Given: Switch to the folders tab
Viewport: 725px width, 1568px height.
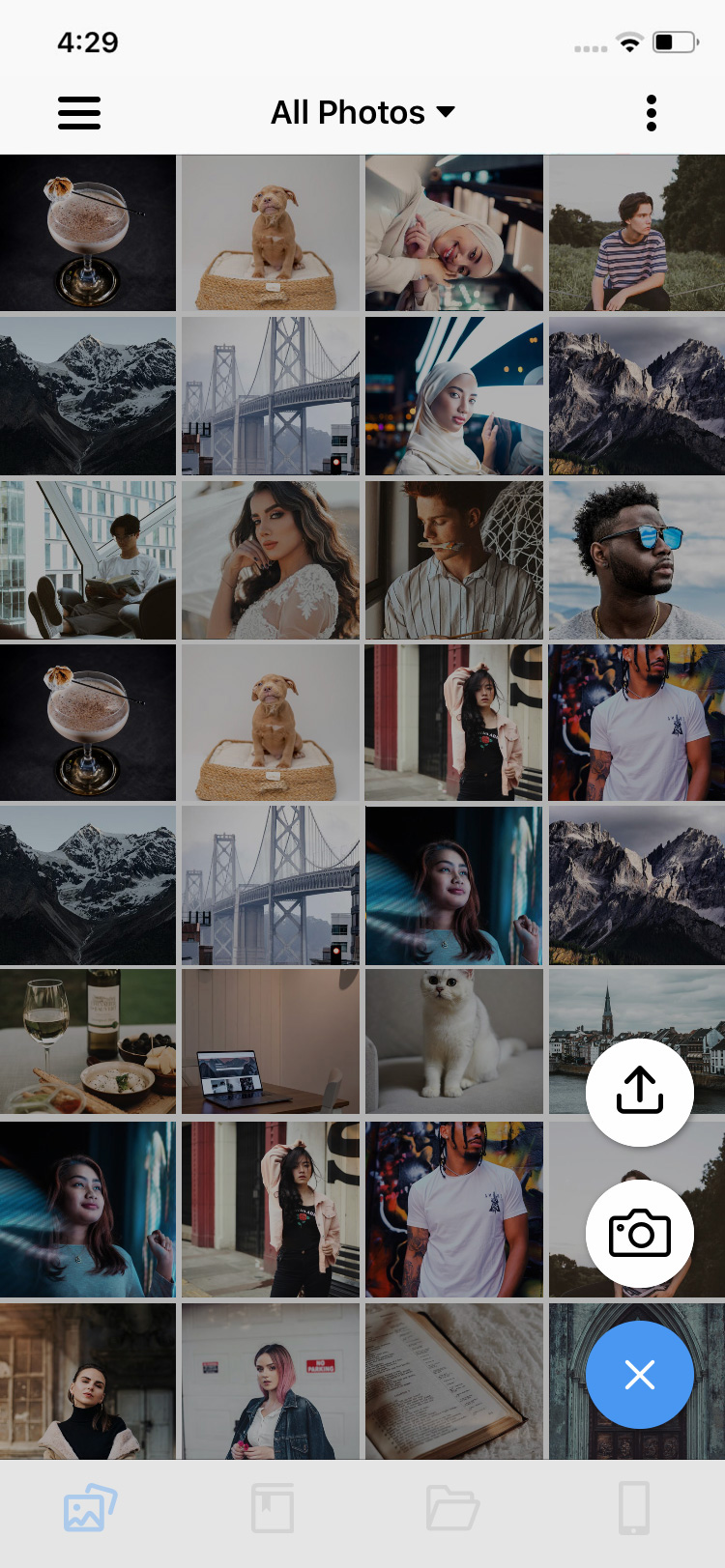Looking at the screenshot, I should point(452,1508).
